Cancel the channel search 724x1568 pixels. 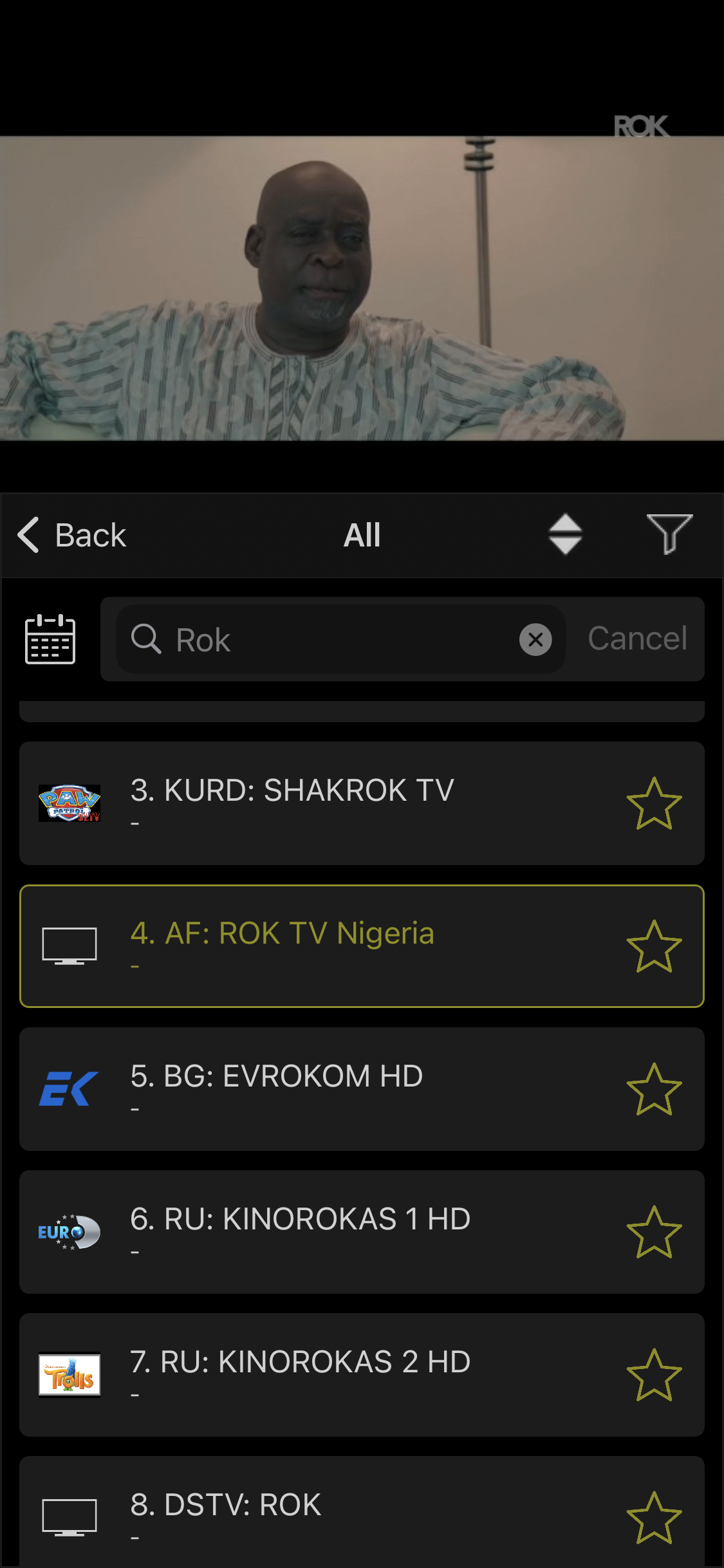[637, 639]
